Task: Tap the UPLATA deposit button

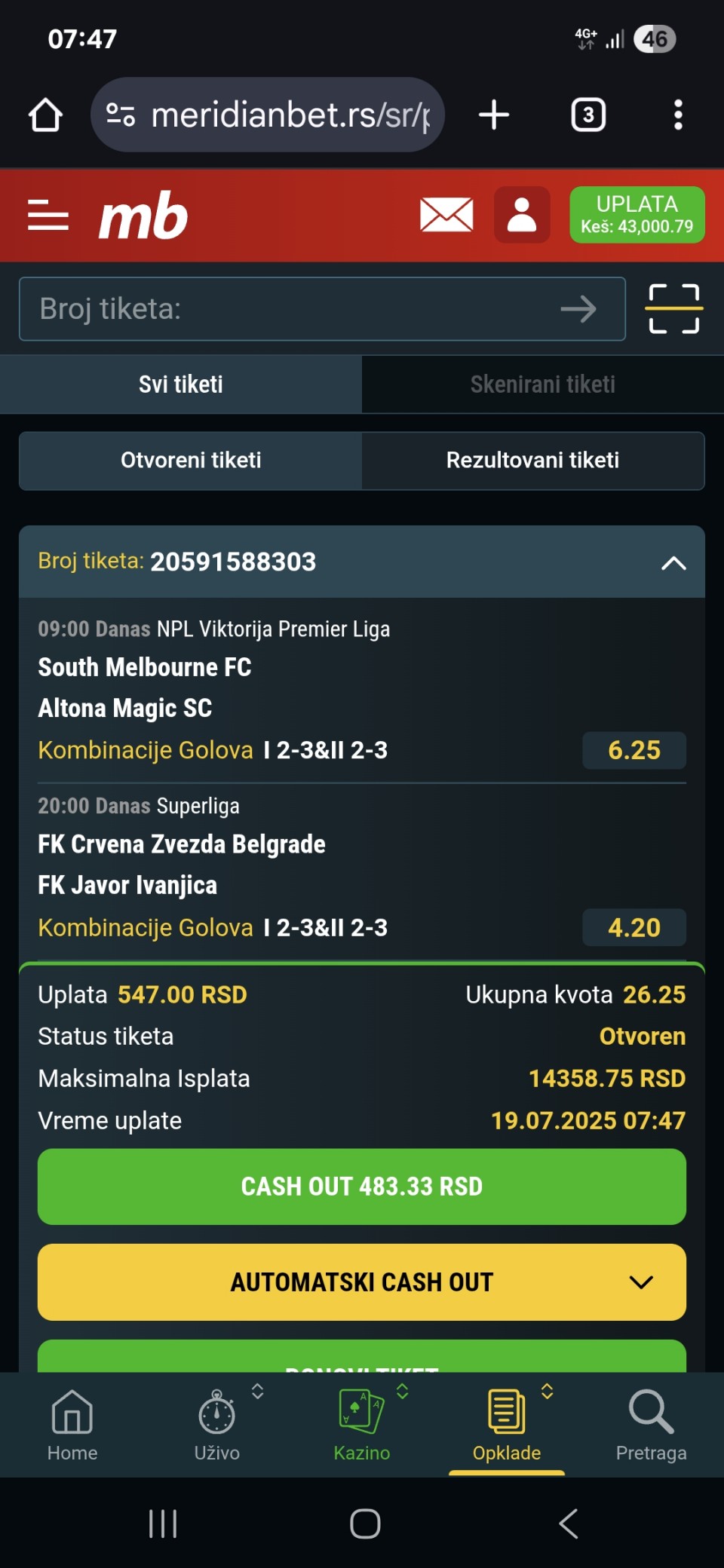Action: [x=637, y=215]
